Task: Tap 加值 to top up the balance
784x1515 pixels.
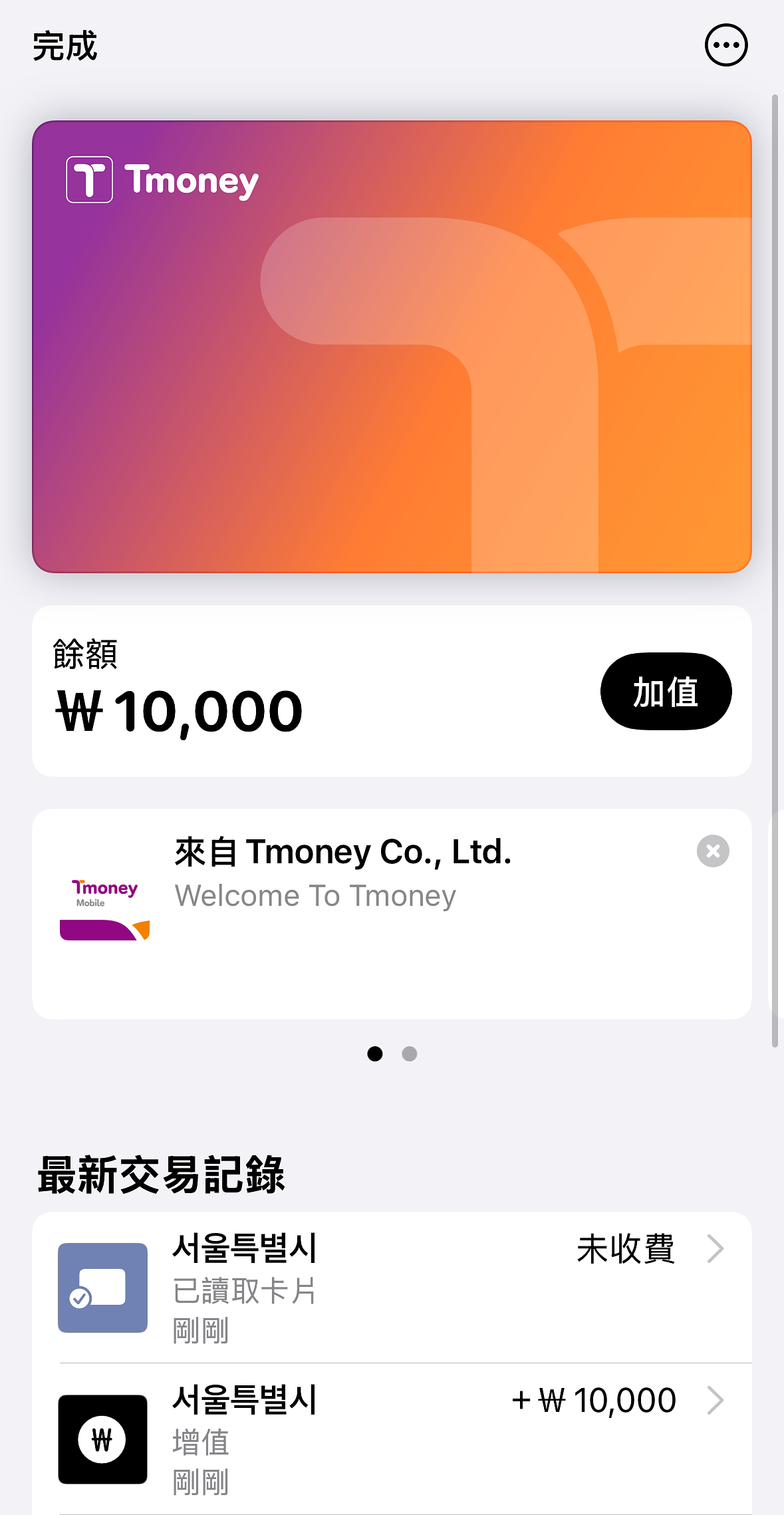Action: tap(666, 692)
